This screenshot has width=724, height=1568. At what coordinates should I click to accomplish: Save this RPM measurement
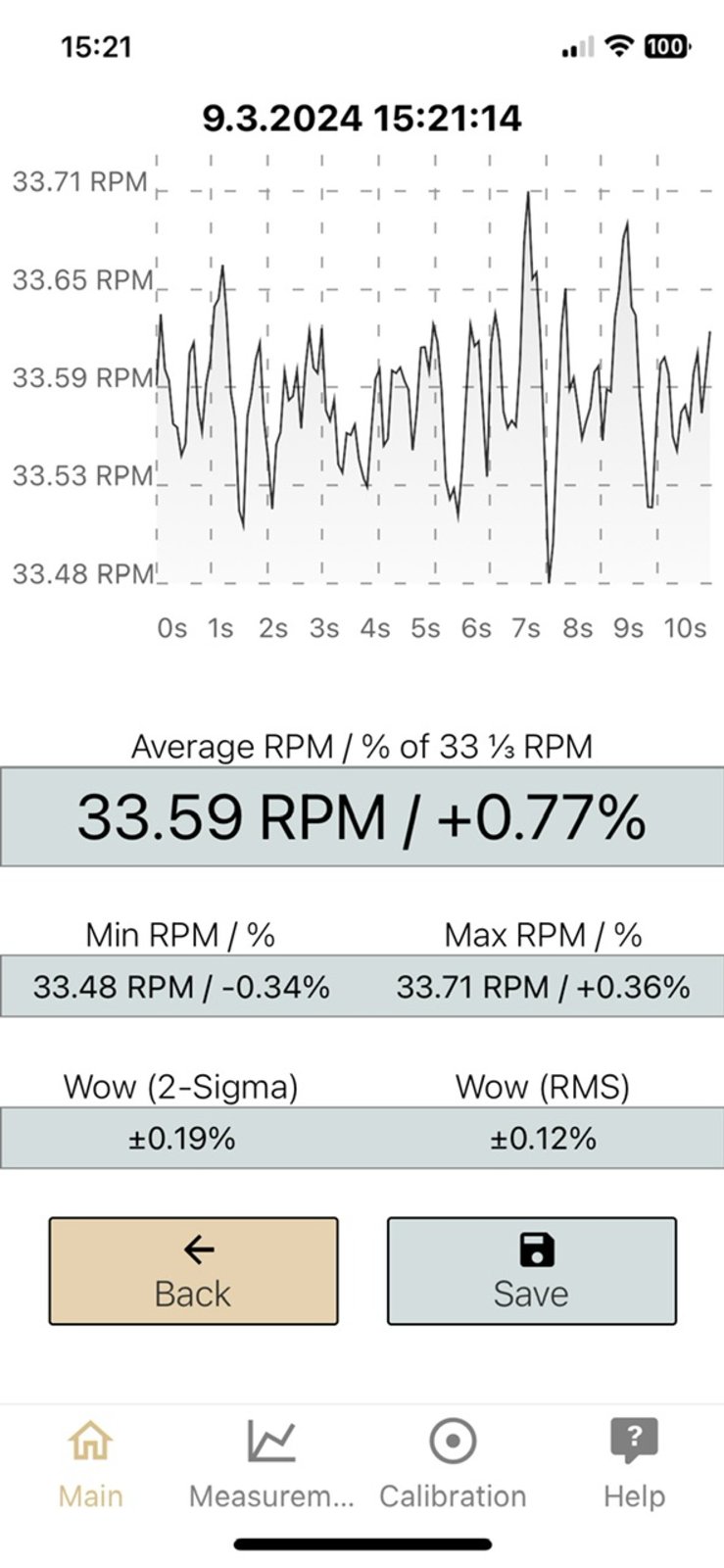531,1271
